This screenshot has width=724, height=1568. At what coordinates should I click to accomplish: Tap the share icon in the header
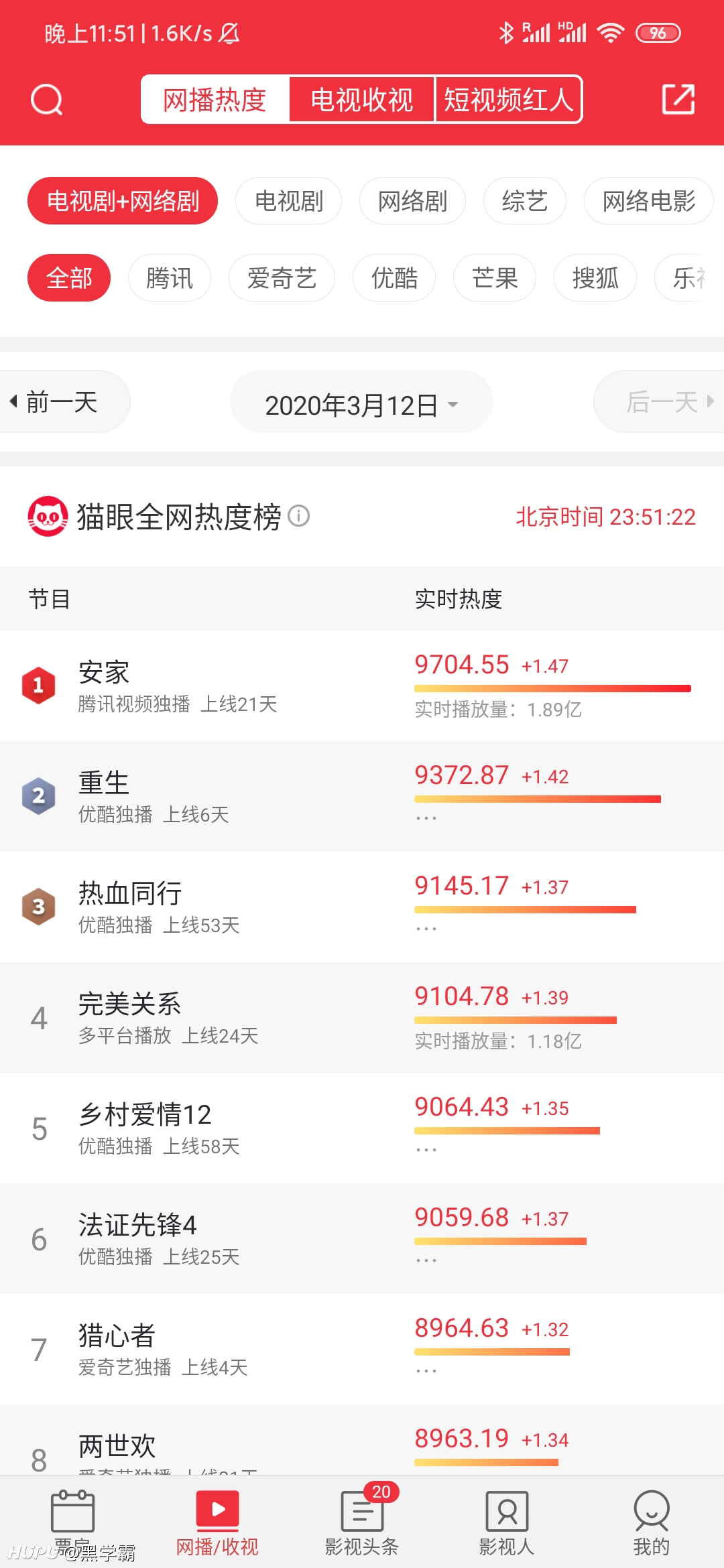click(x=678, y=99)
